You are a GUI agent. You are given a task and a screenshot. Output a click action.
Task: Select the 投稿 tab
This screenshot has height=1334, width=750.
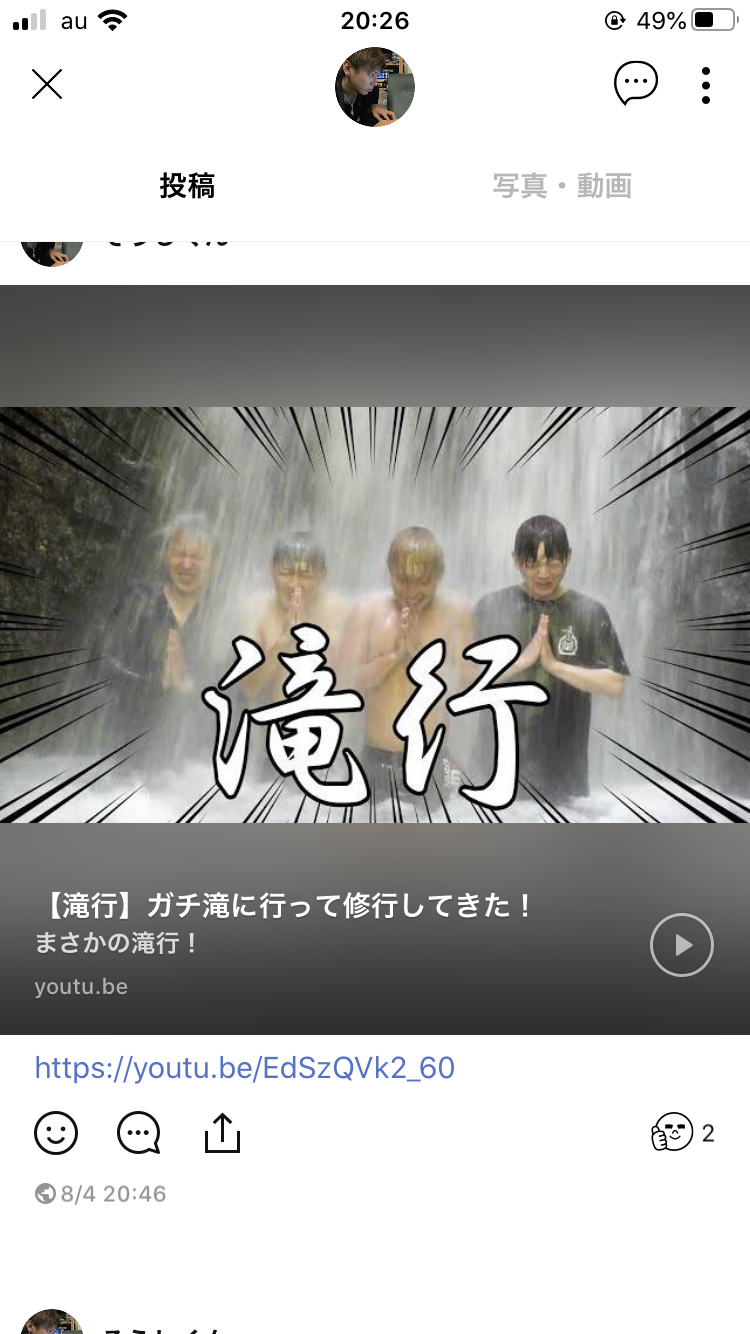[x=187, y=186]
